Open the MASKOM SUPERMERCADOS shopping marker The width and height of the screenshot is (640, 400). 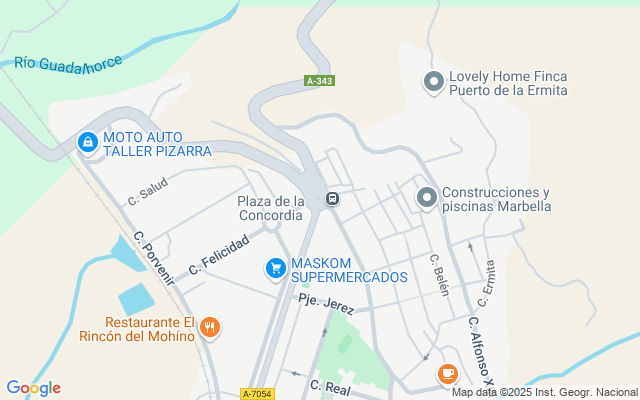(275, 268)
